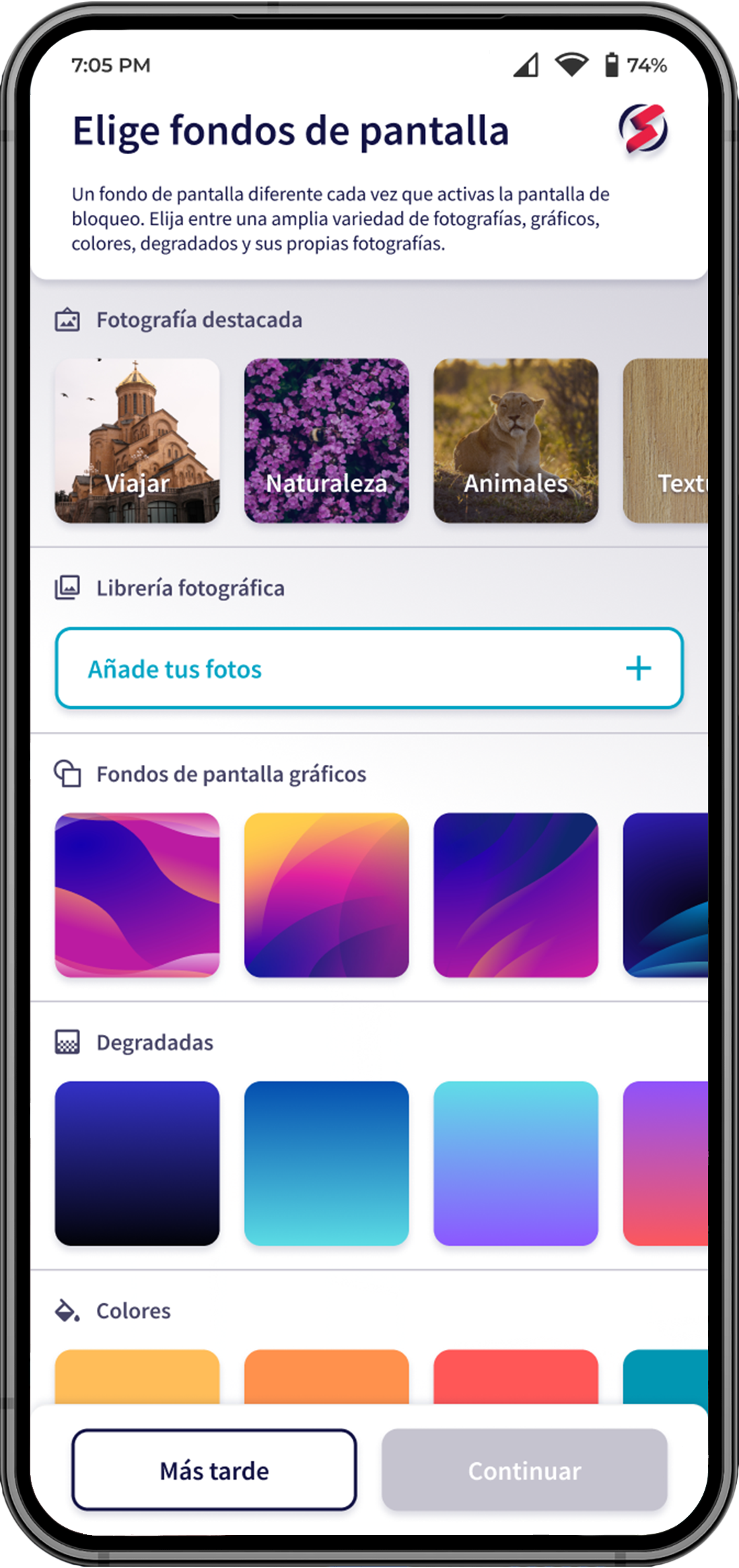Choose the turquoise-to-violet gradient

tap(516, 1163)
